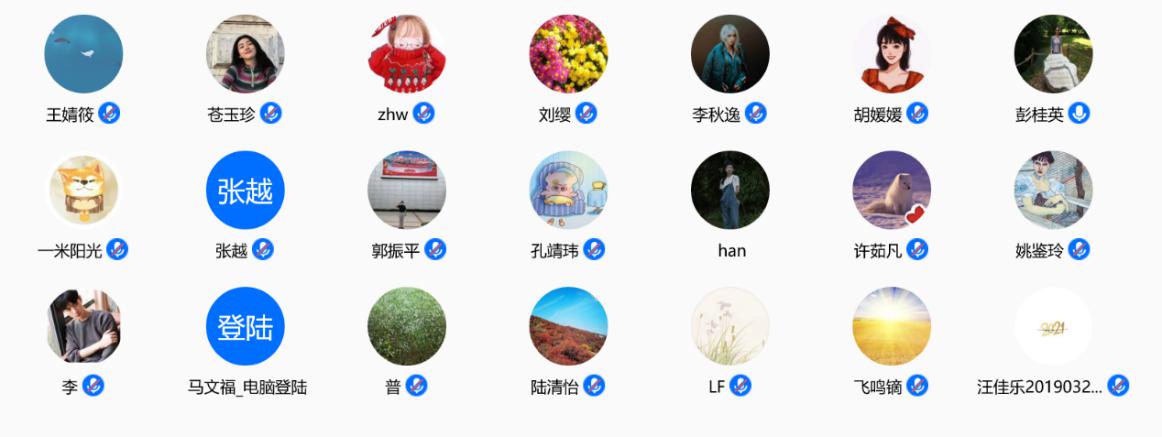The height and width of the screenshot is (437, 1162).
Task: Open 陆清怡's participant tile
Action: 568,326
